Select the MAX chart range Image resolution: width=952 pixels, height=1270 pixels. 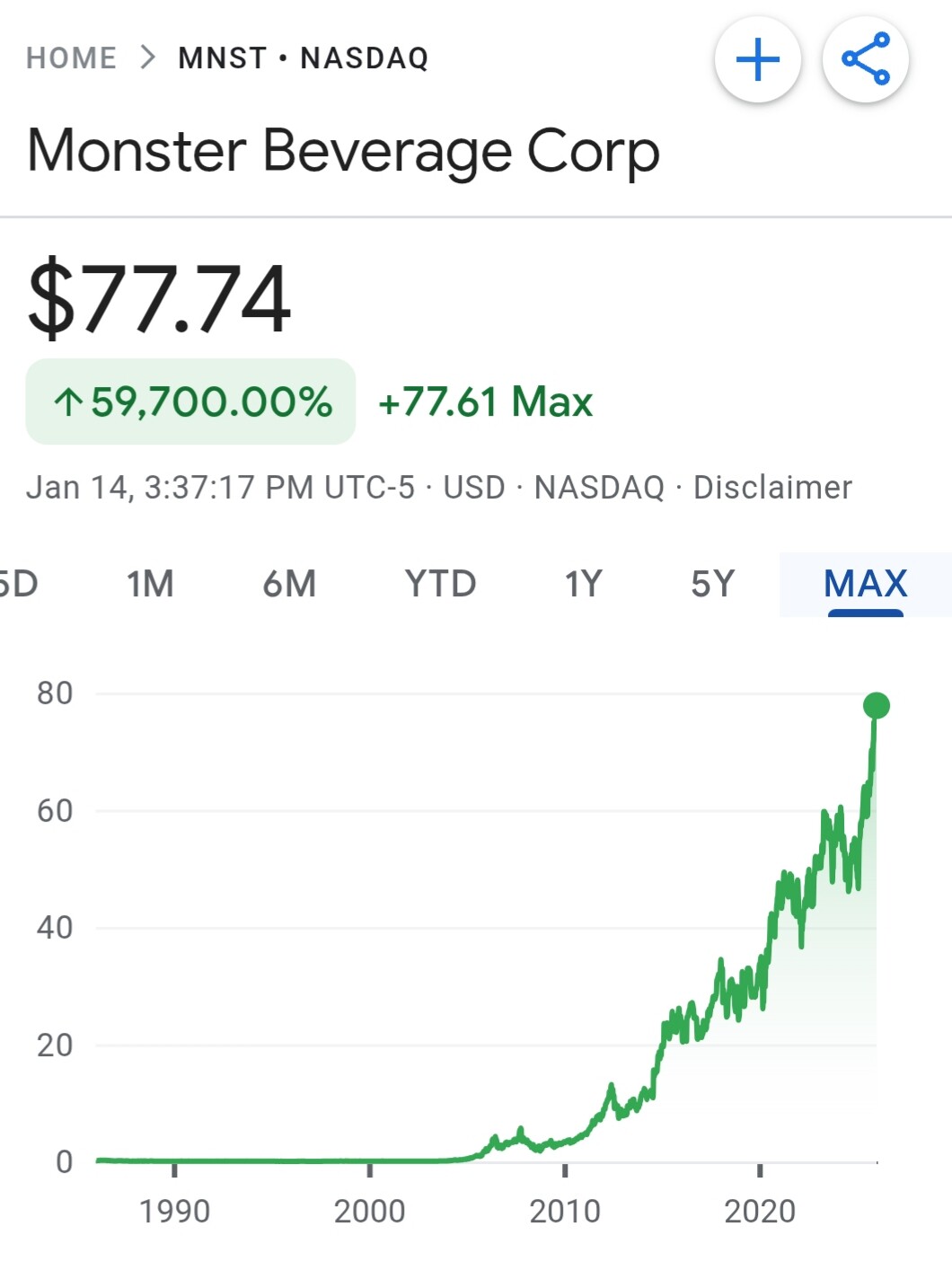(x=865, y=584)
